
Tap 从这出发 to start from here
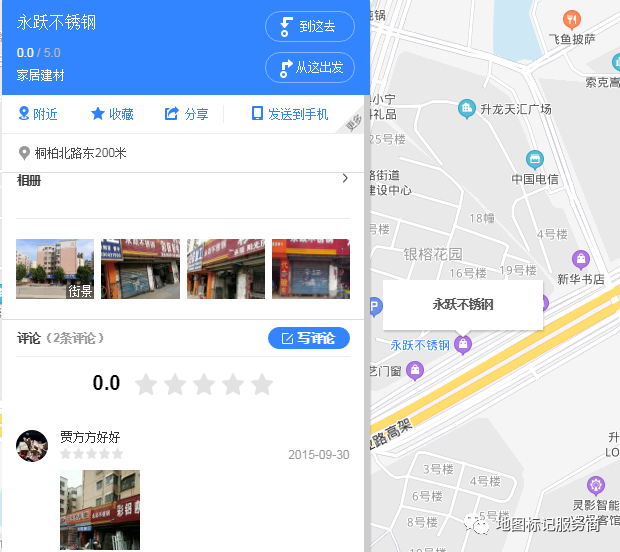pos(309,67)
